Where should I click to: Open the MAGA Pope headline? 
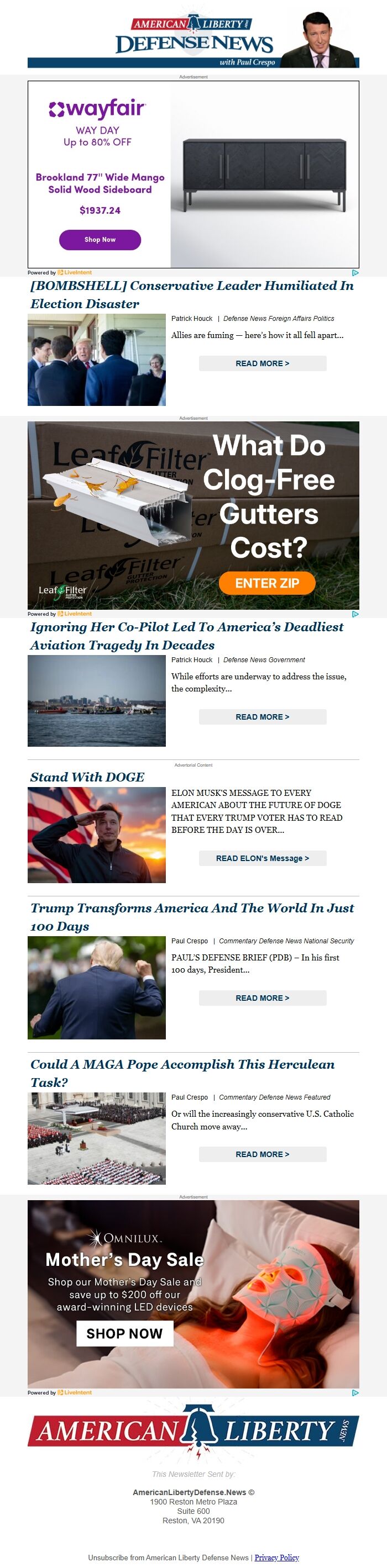click(x=182, y=1073)
